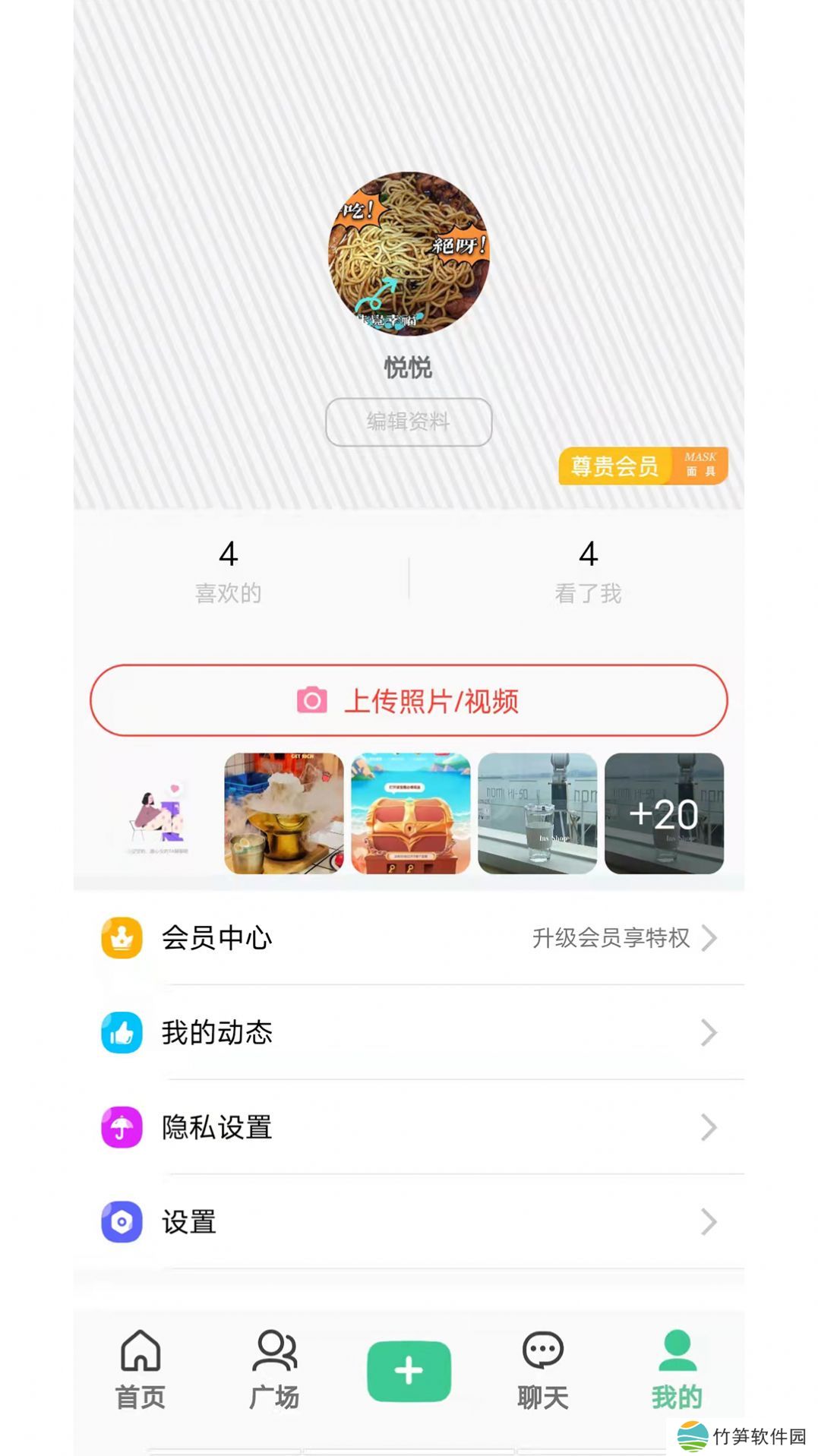Open the hot pot photo thumbnail
The width and height of the screenshot is (818, 1456).
(x=283, y=813)
